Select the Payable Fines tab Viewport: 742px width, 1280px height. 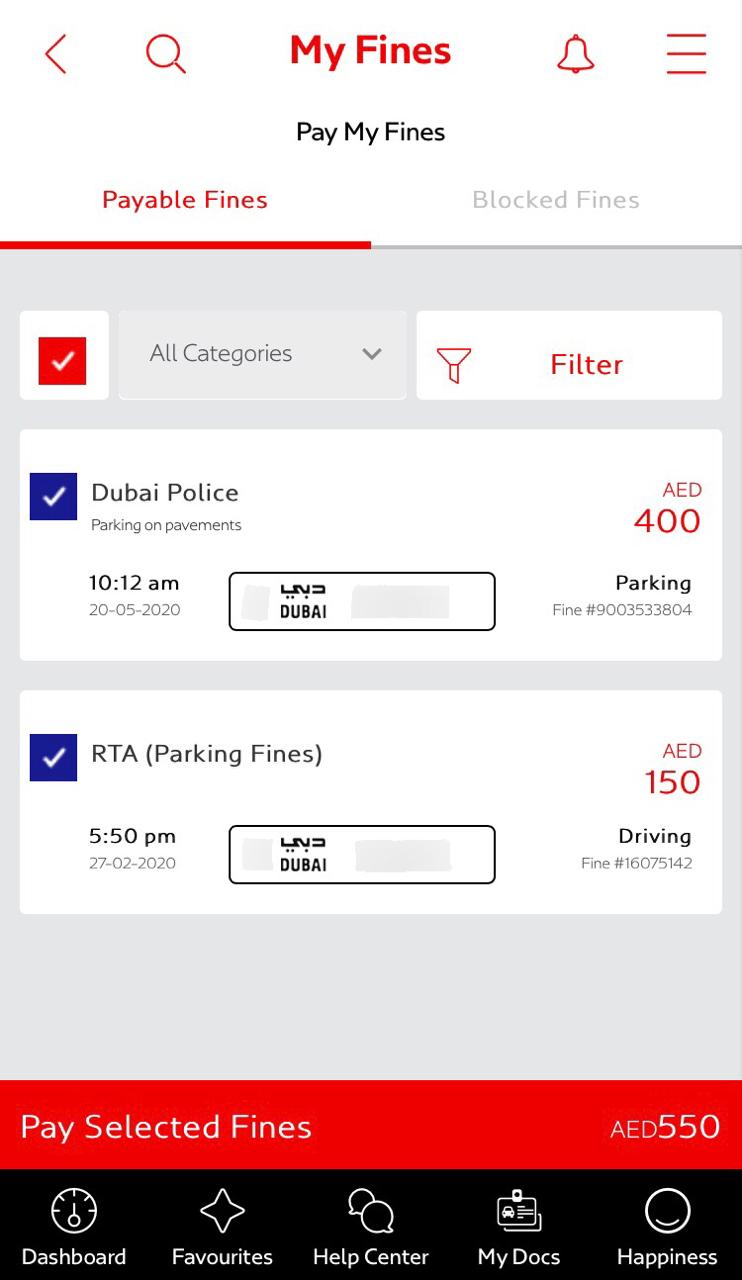[x=184, y=200]
